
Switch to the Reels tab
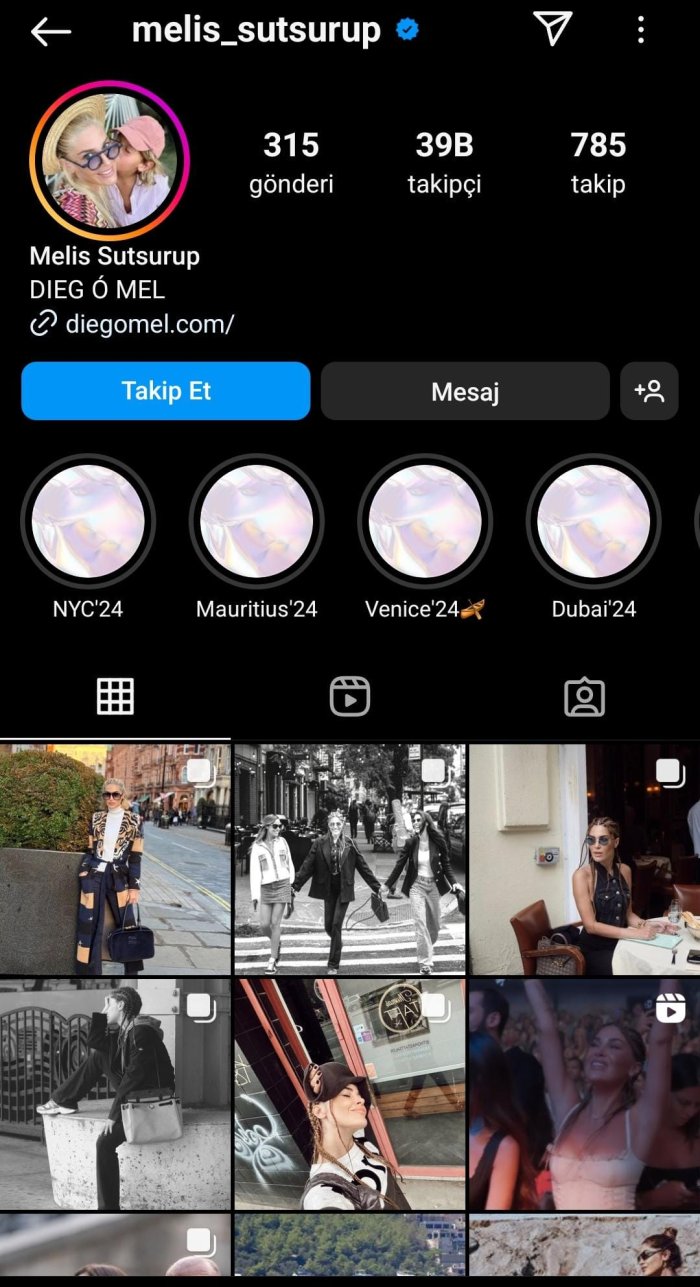click(350, 697)
